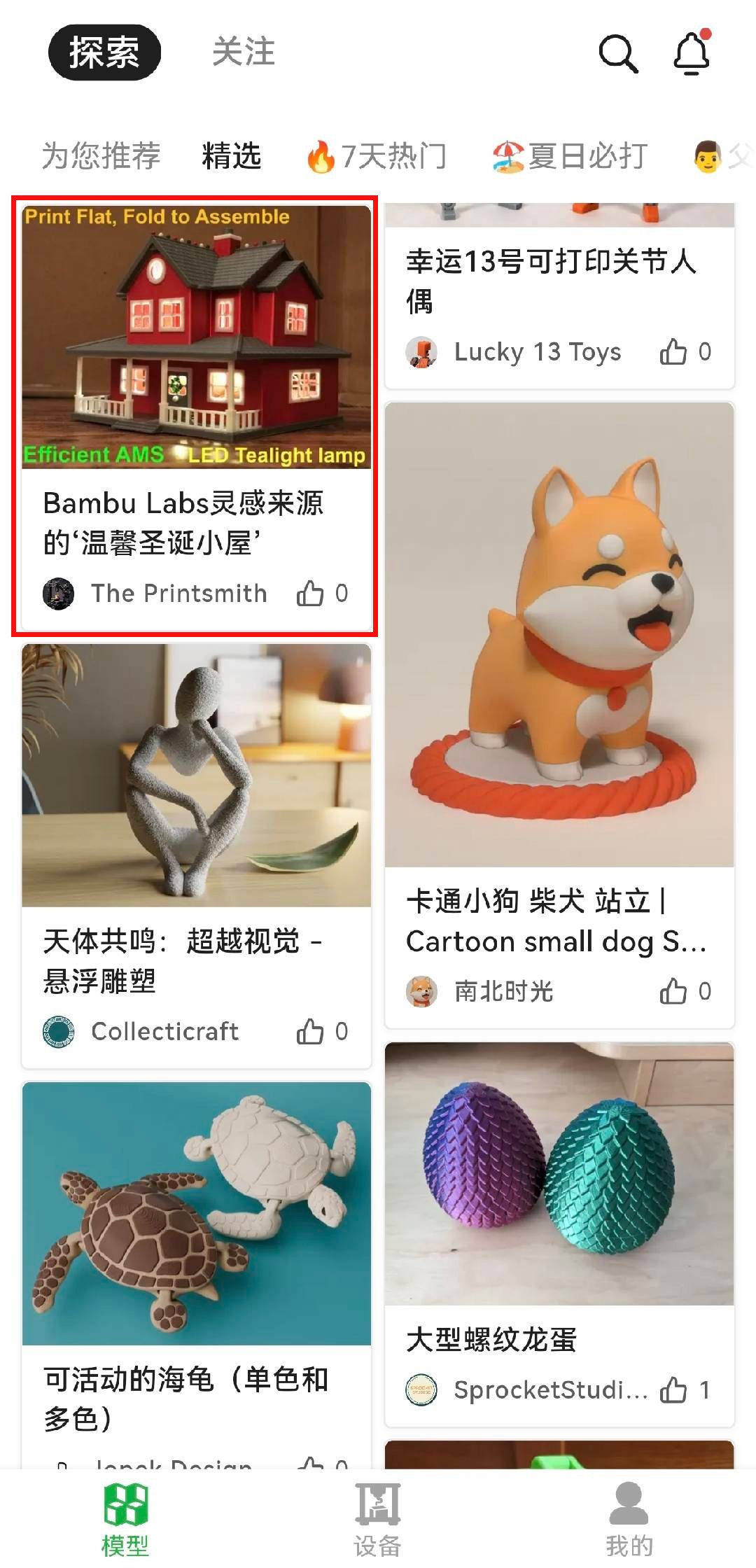756x1568 pixels.
Task: Show the 7天热门 category
Action: tap(377, 155)
